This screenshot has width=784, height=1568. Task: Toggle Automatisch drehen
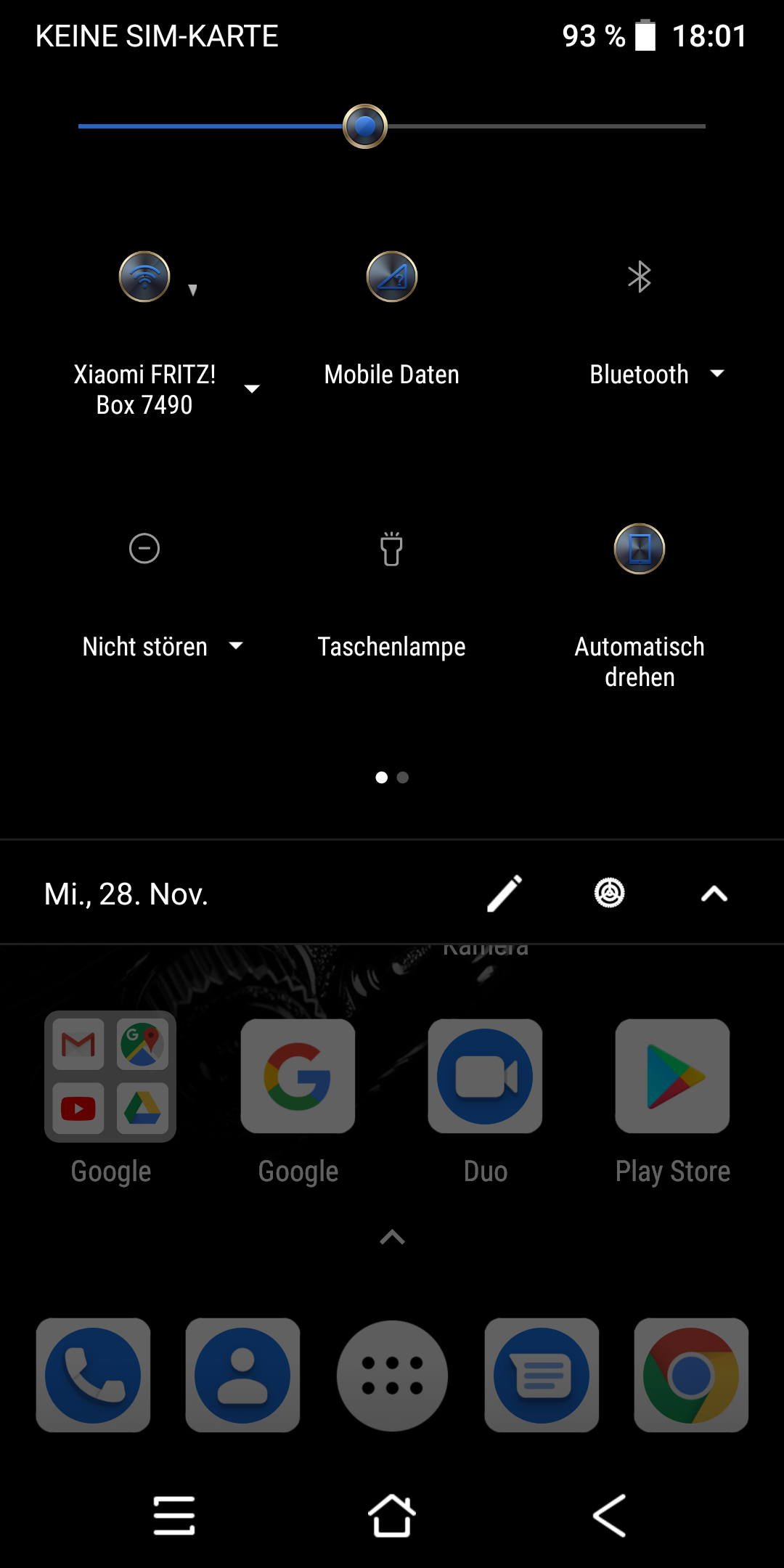coord(640,549)
